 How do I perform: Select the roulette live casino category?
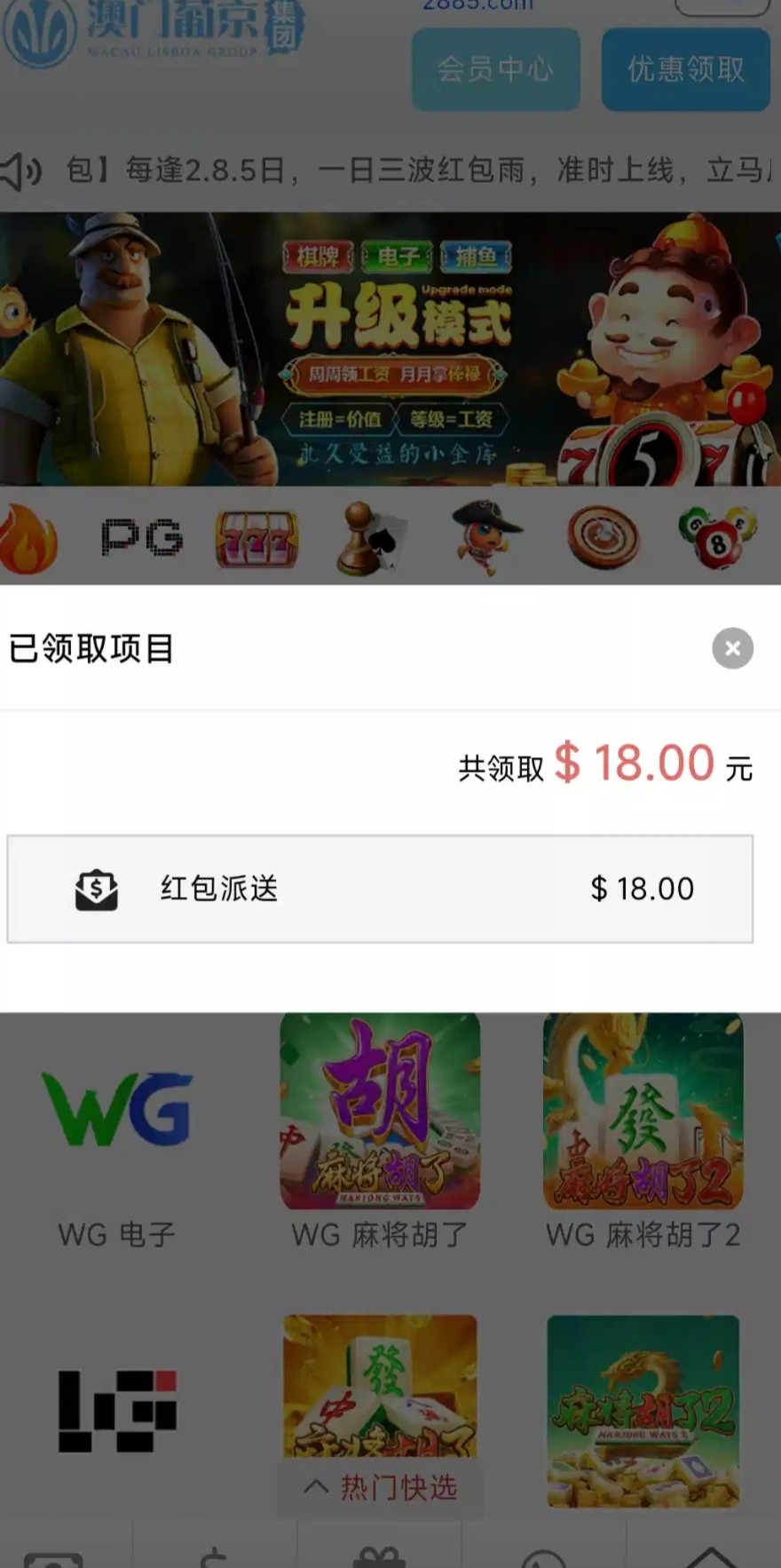(603, 538)
